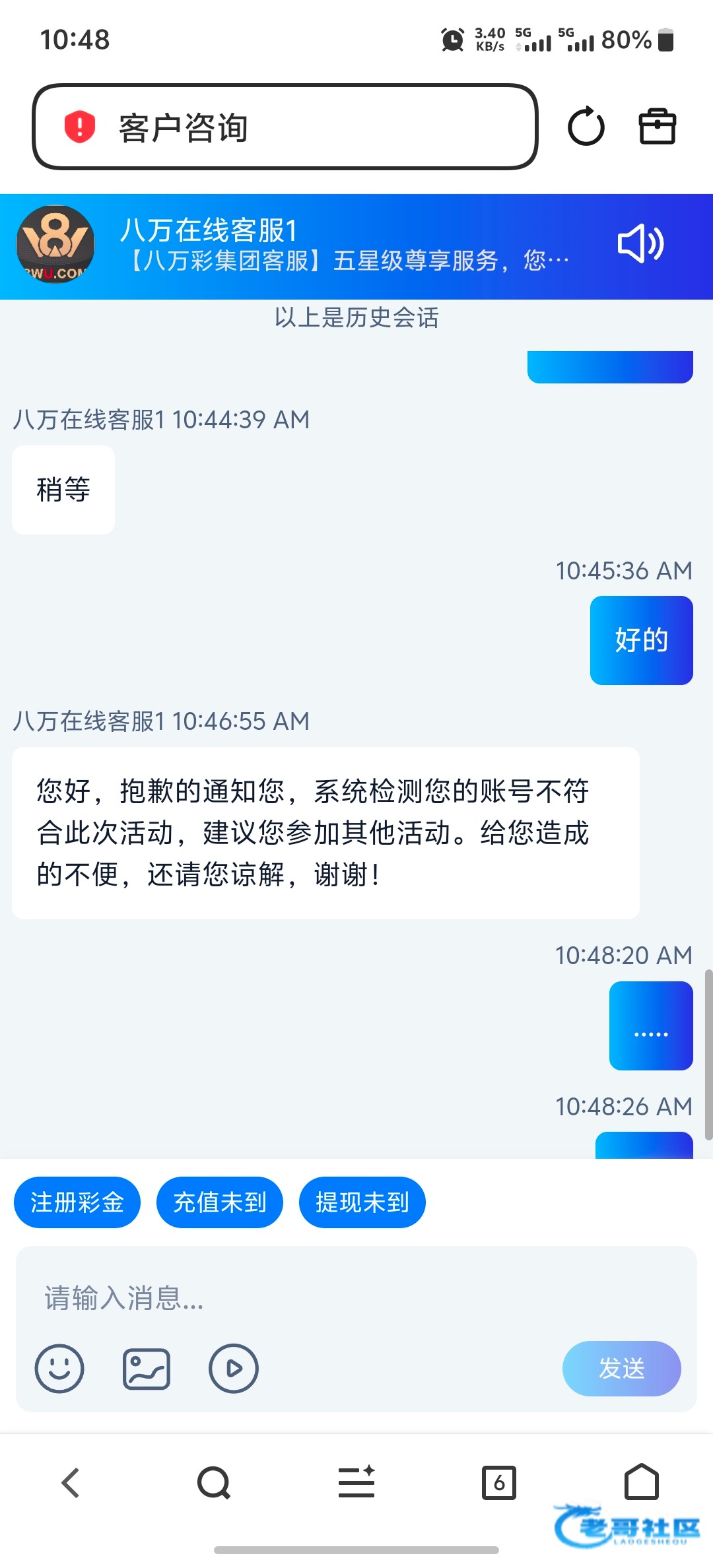Tap the address bar showing 客户咨询
The height and width of the screenshot is (1568, 713).
coord(284,127)
